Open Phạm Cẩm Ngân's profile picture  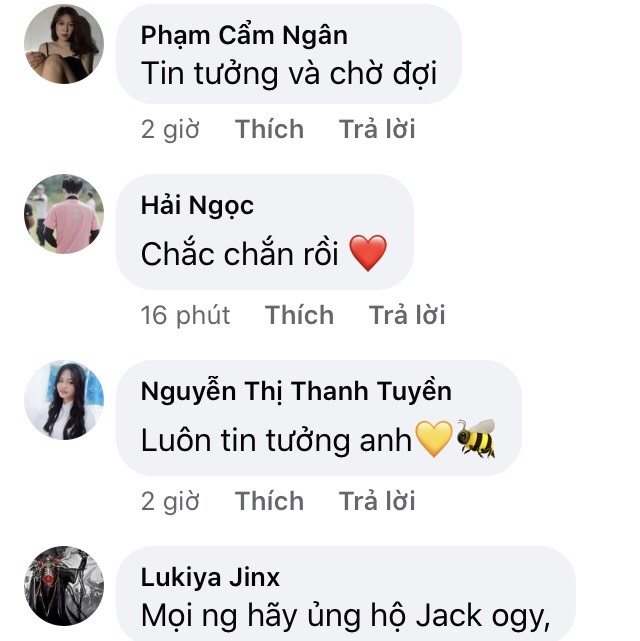click(64, 44)
